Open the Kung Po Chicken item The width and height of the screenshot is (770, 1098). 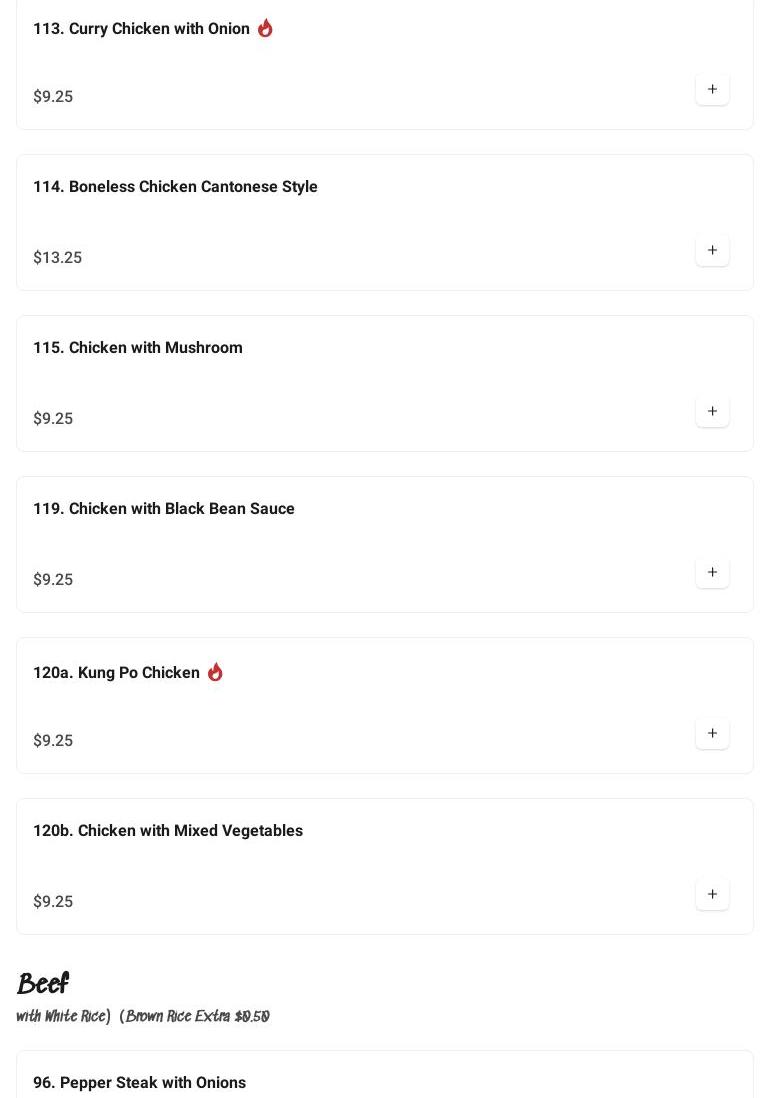pyautogui.click(x=116, y=673)
